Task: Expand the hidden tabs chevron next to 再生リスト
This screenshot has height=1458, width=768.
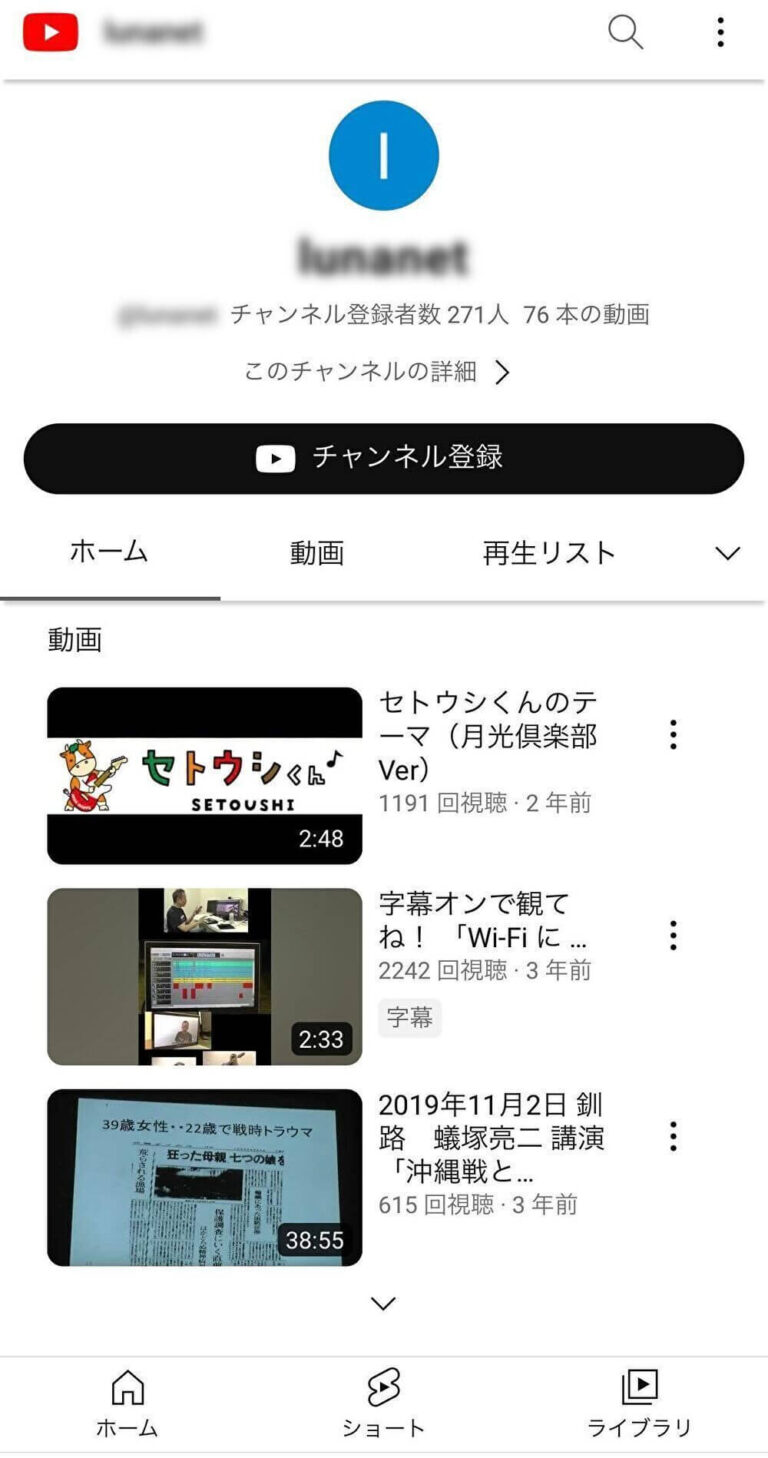Action: click(728, 553)
